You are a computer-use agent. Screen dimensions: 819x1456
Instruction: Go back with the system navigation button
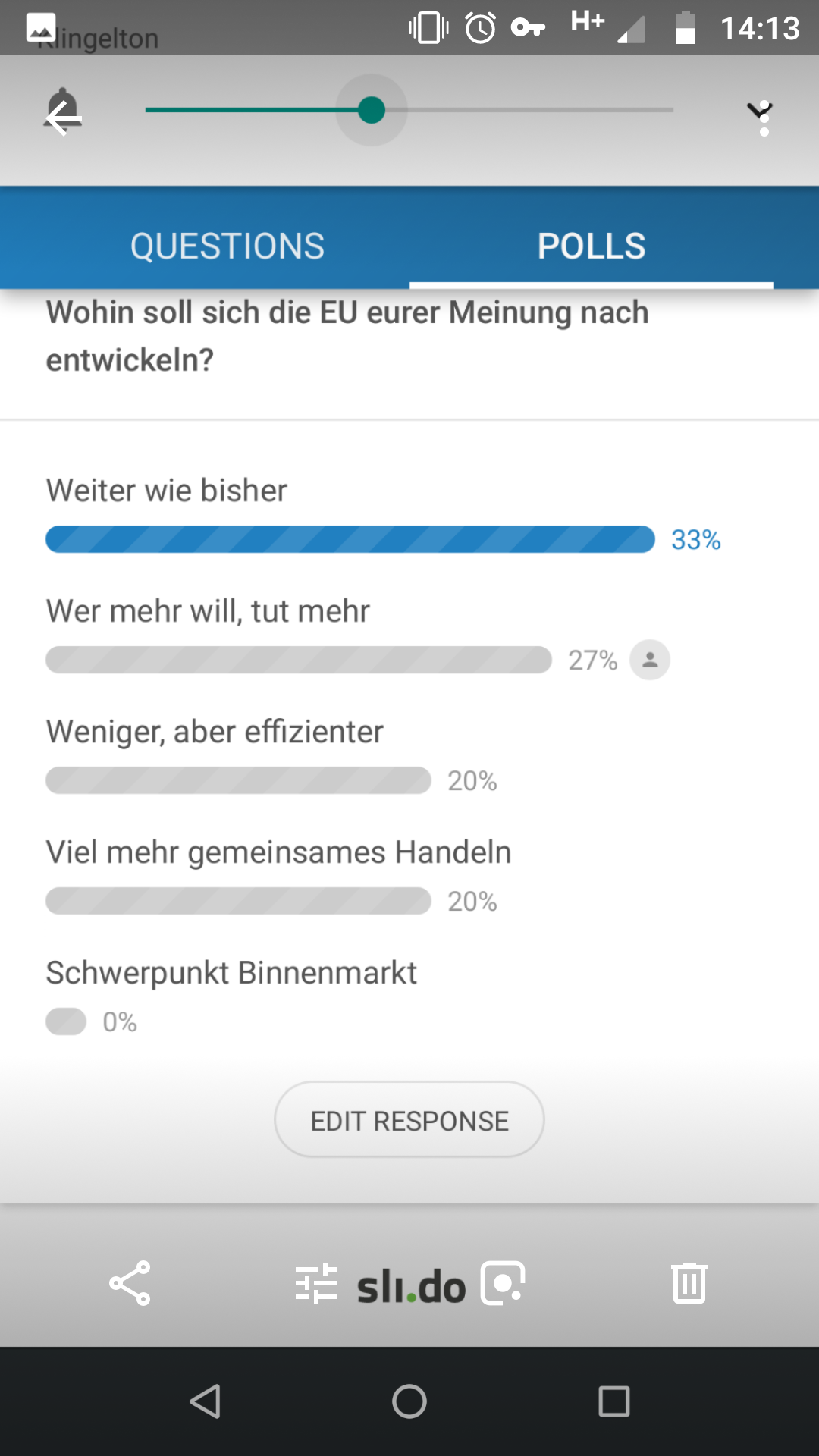(x=206, y=1401)
